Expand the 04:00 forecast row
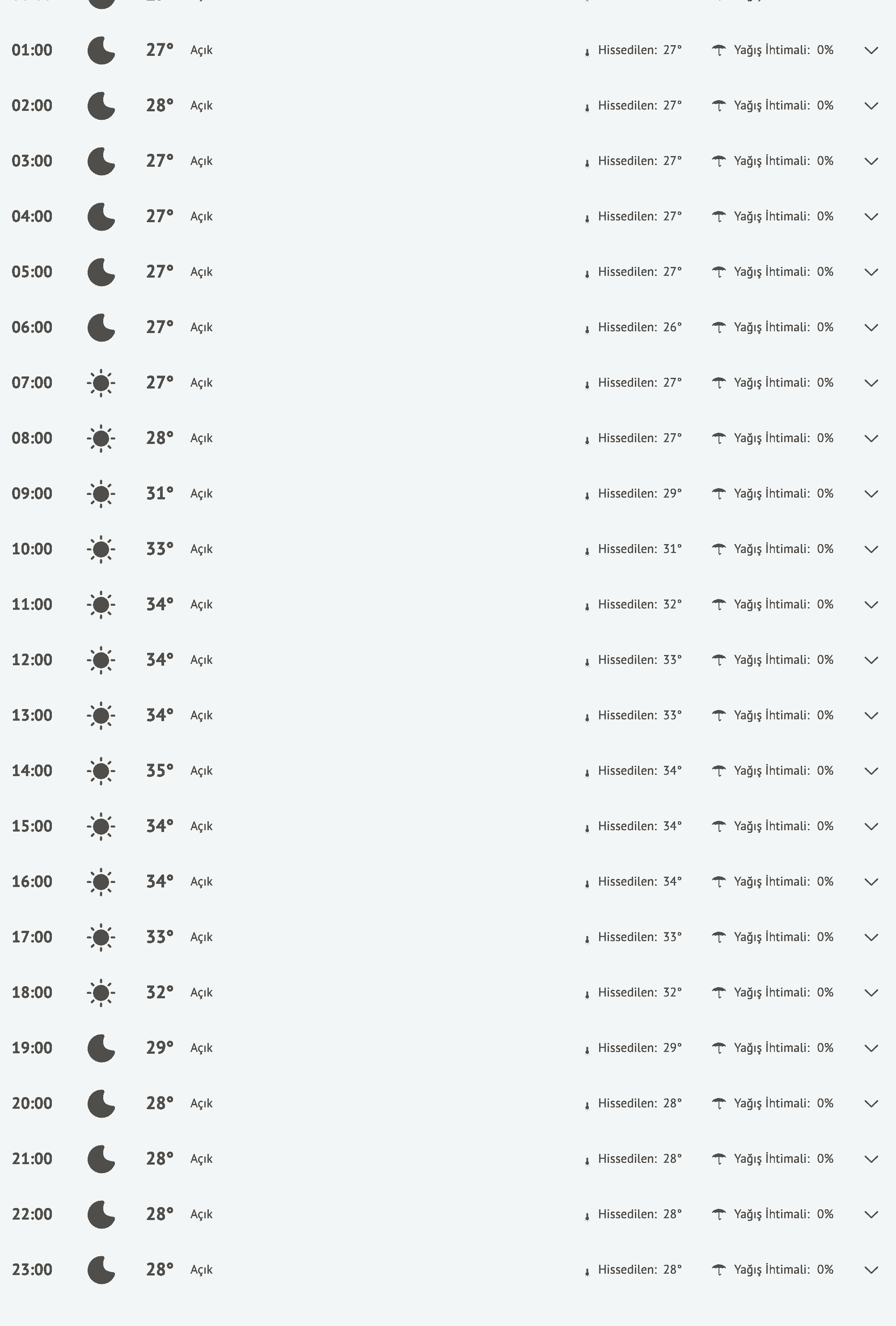The width and height of the screenshot is (896, 1326). coord(871,216)
